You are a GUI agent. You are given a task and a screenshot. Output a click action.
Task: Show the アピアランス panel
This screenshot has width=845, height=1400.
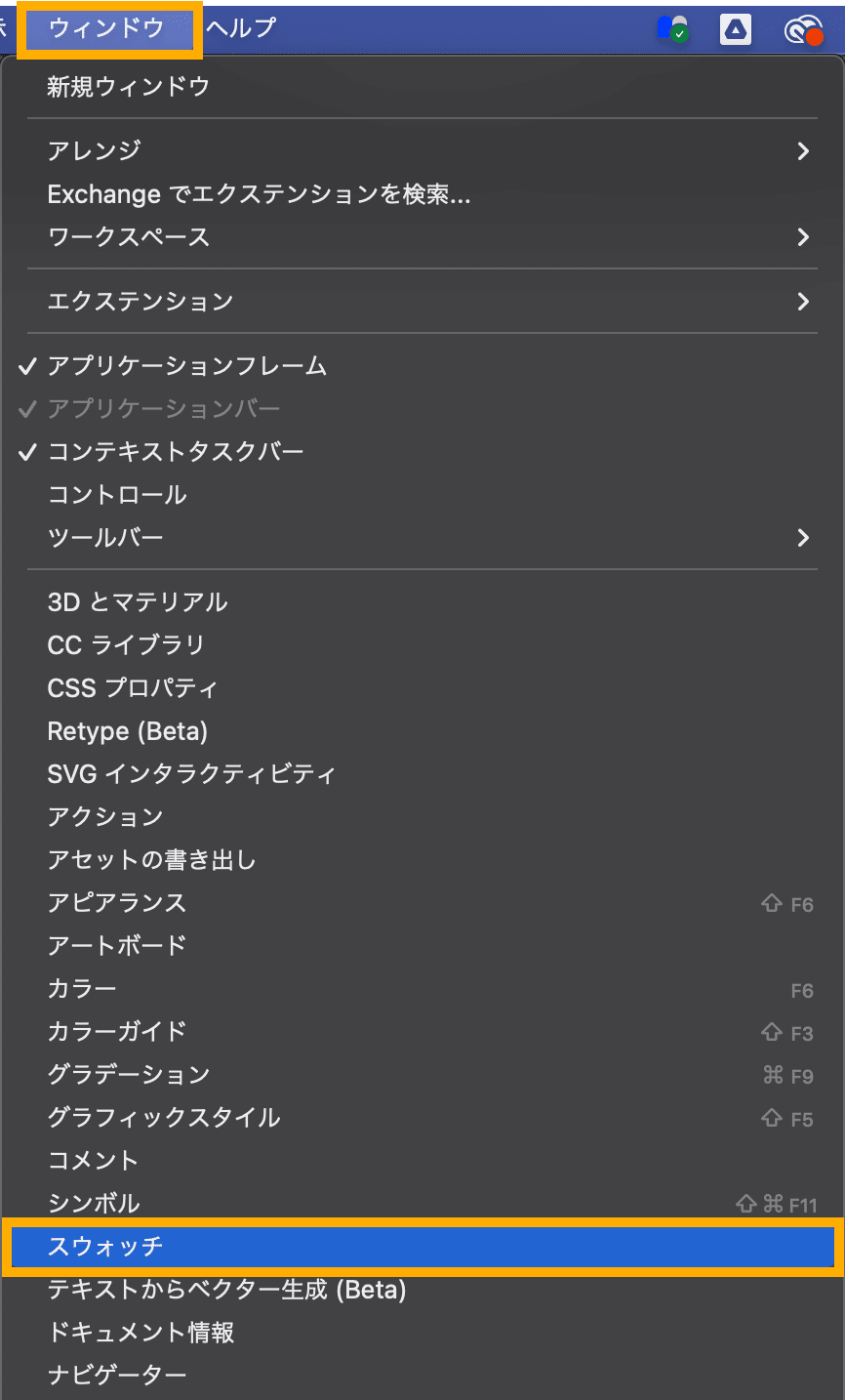tap(117, 903)
